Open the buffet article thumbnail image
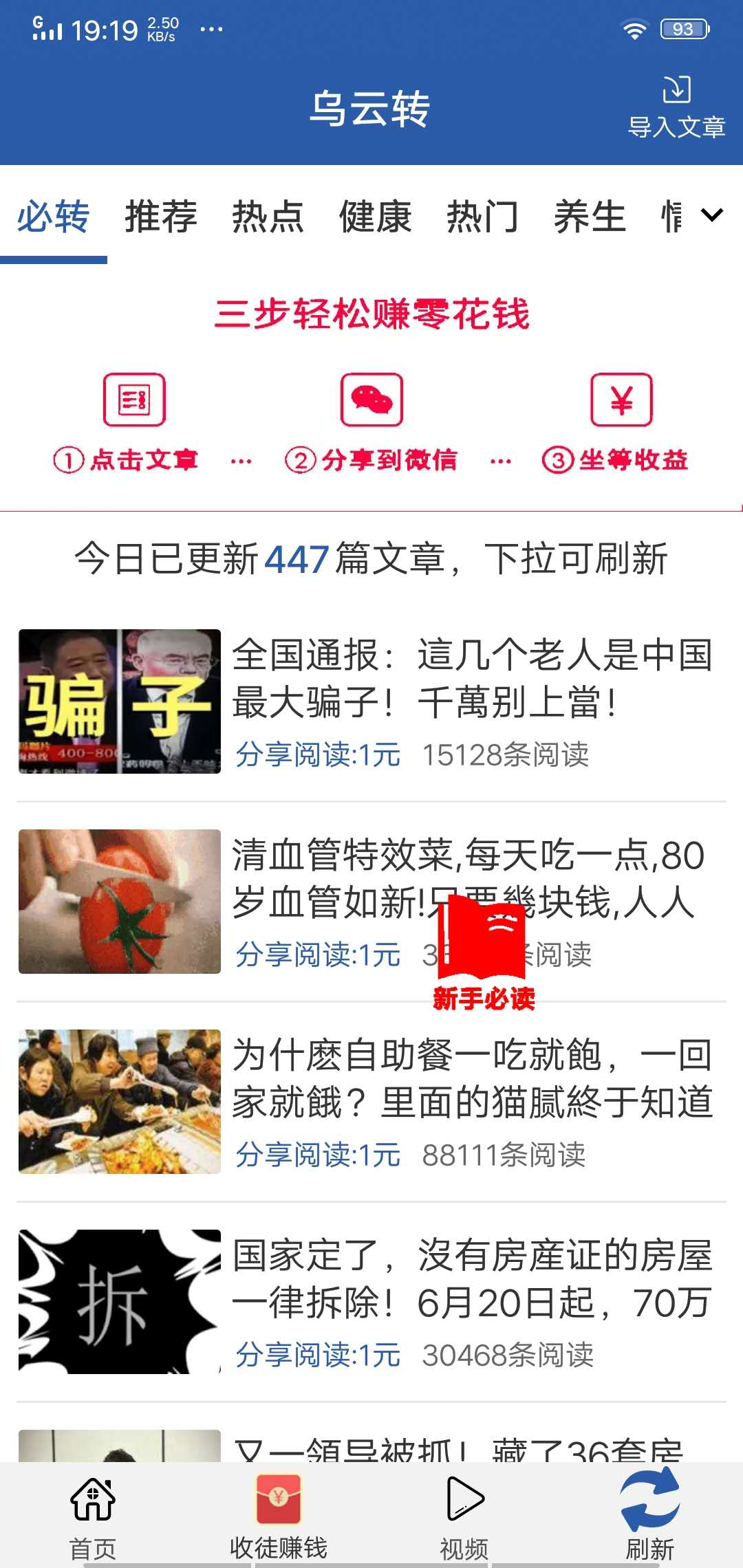The image size is (743, 1568). pyautogui.click(x=120, y=1100)
